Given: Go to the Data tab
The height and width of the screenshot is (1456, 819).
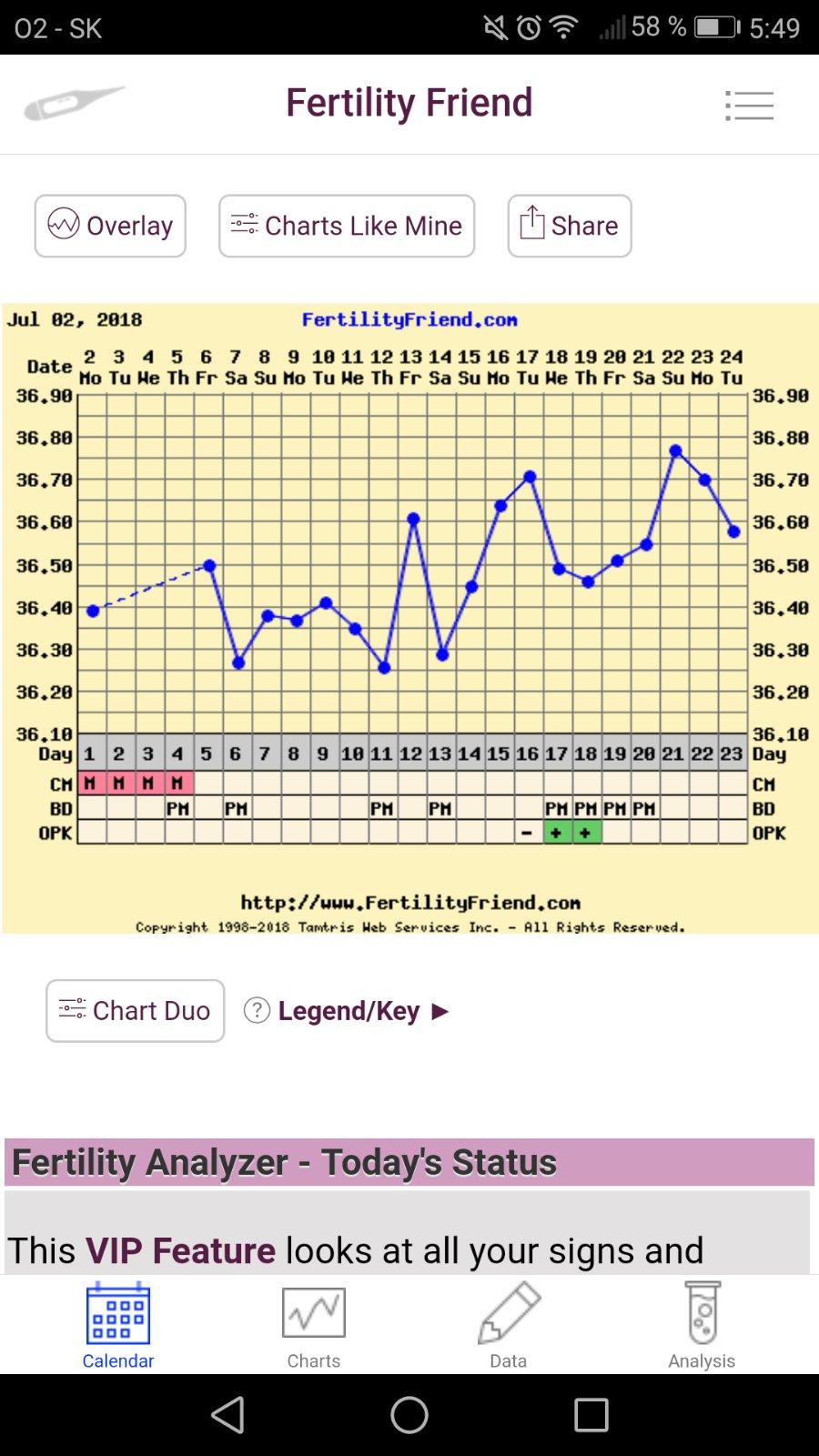Looking at the screenshot, I should (508, 1325).
